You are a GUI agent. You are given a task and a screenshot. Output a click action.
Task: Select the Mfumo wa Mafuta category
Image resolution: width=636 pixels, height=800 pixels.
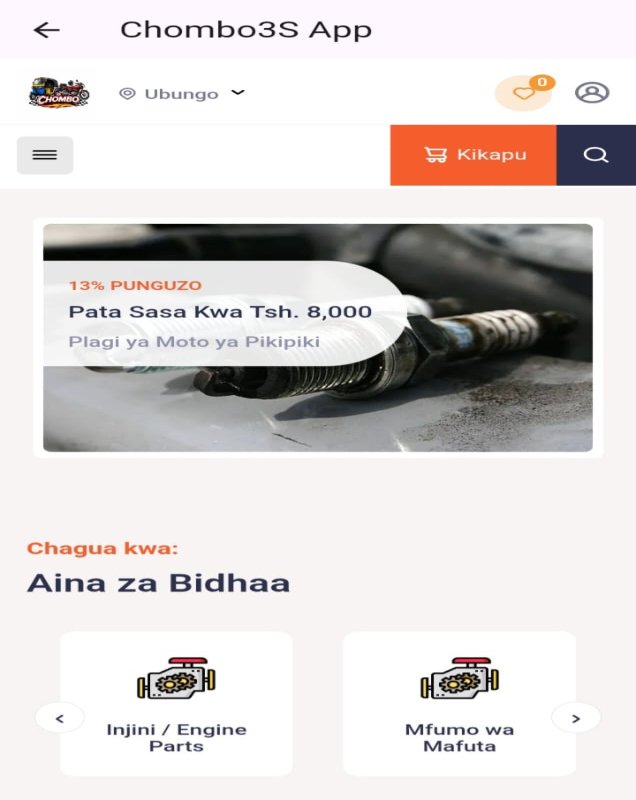click(459, 703)
